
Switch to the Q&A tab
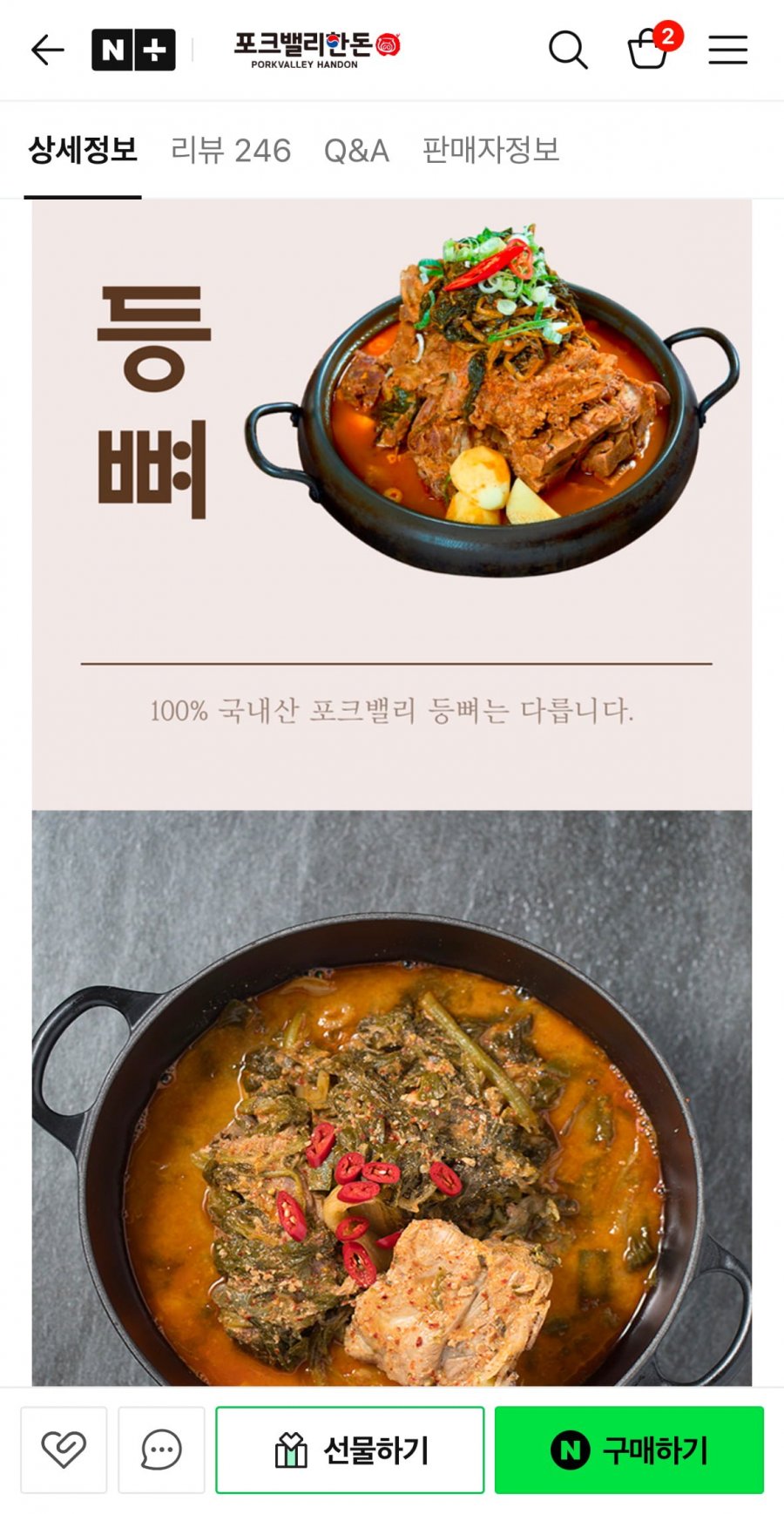click(356, 151)
